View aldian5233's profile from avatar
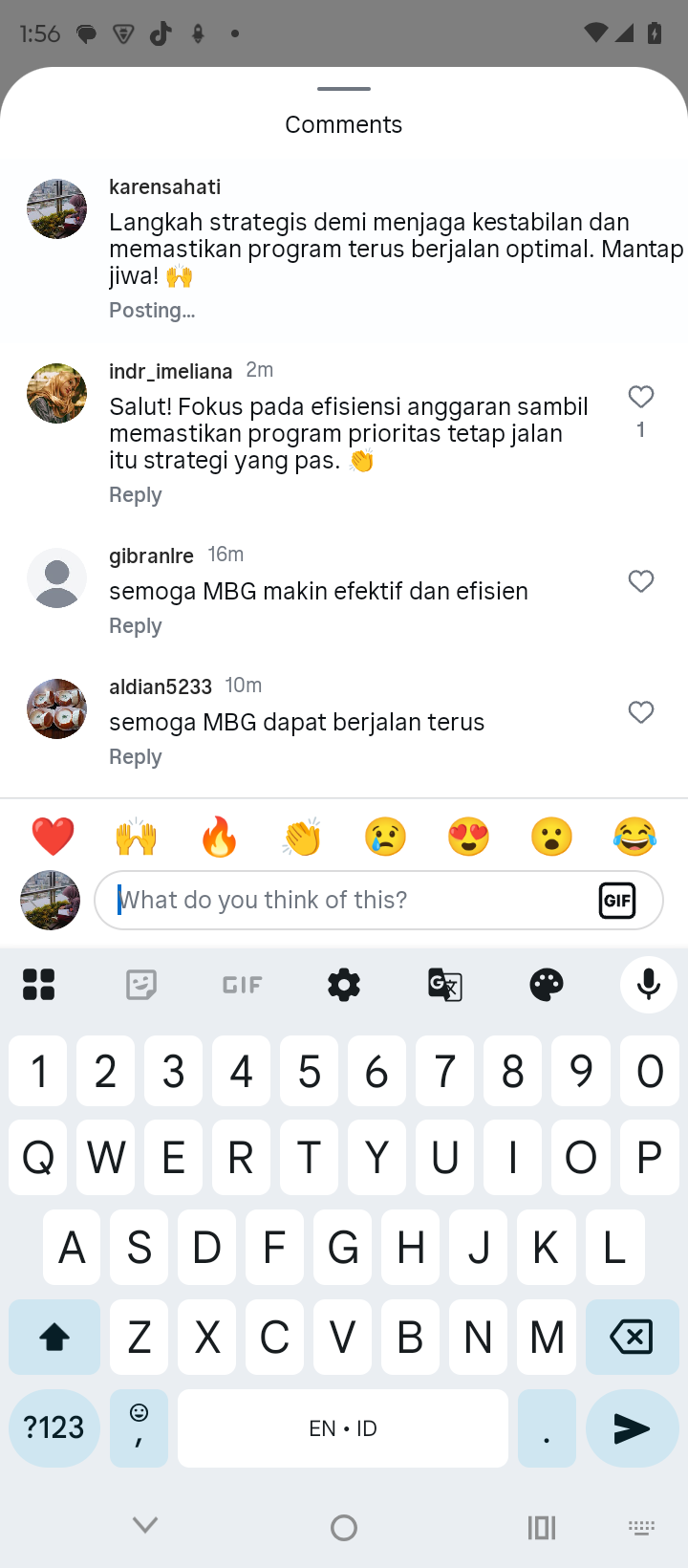The width and height of the screenshot is (688, 1568). point(57,709)
